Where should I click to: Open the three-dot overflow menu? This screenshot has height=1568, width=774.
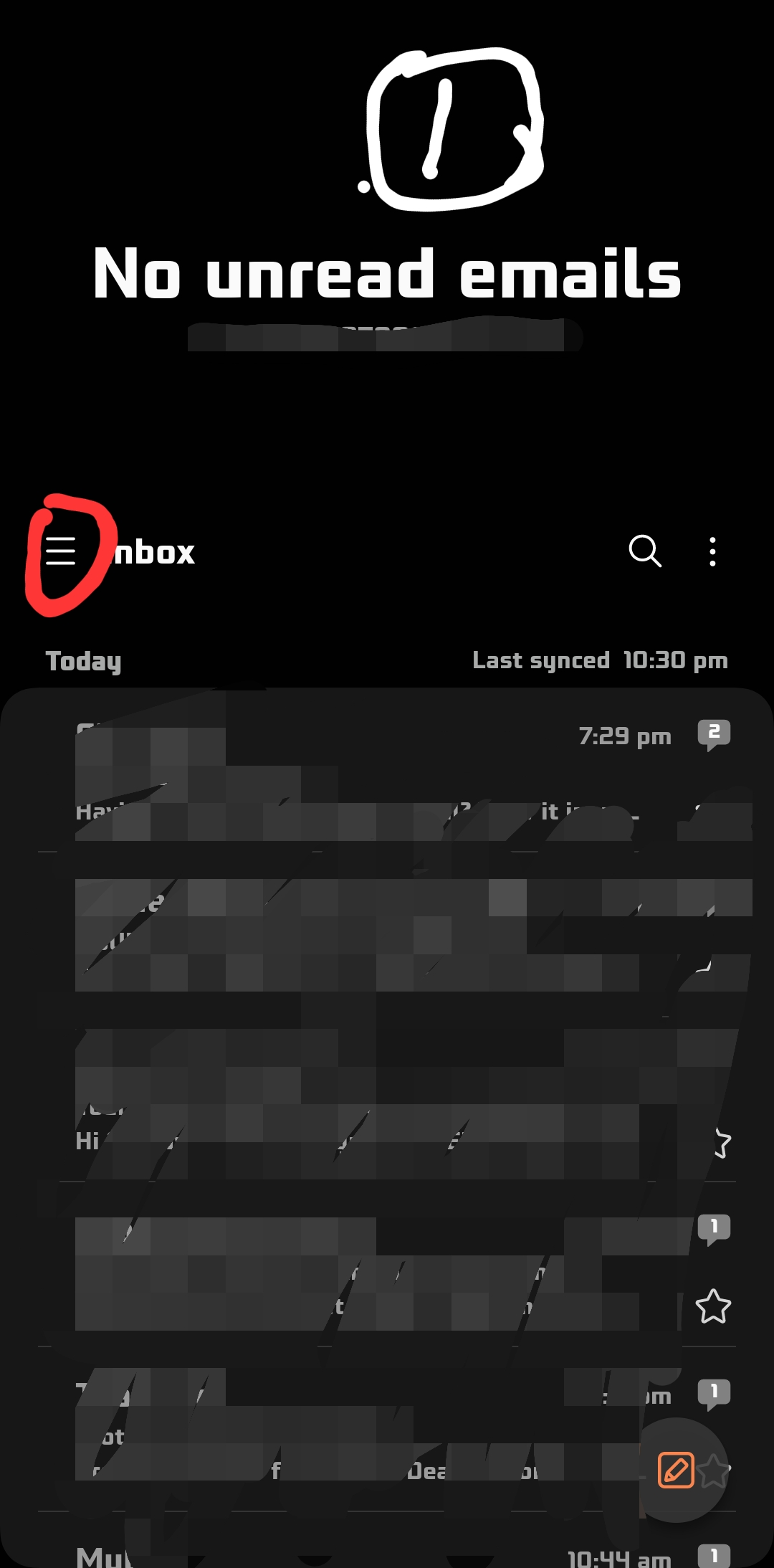[712, 551]
